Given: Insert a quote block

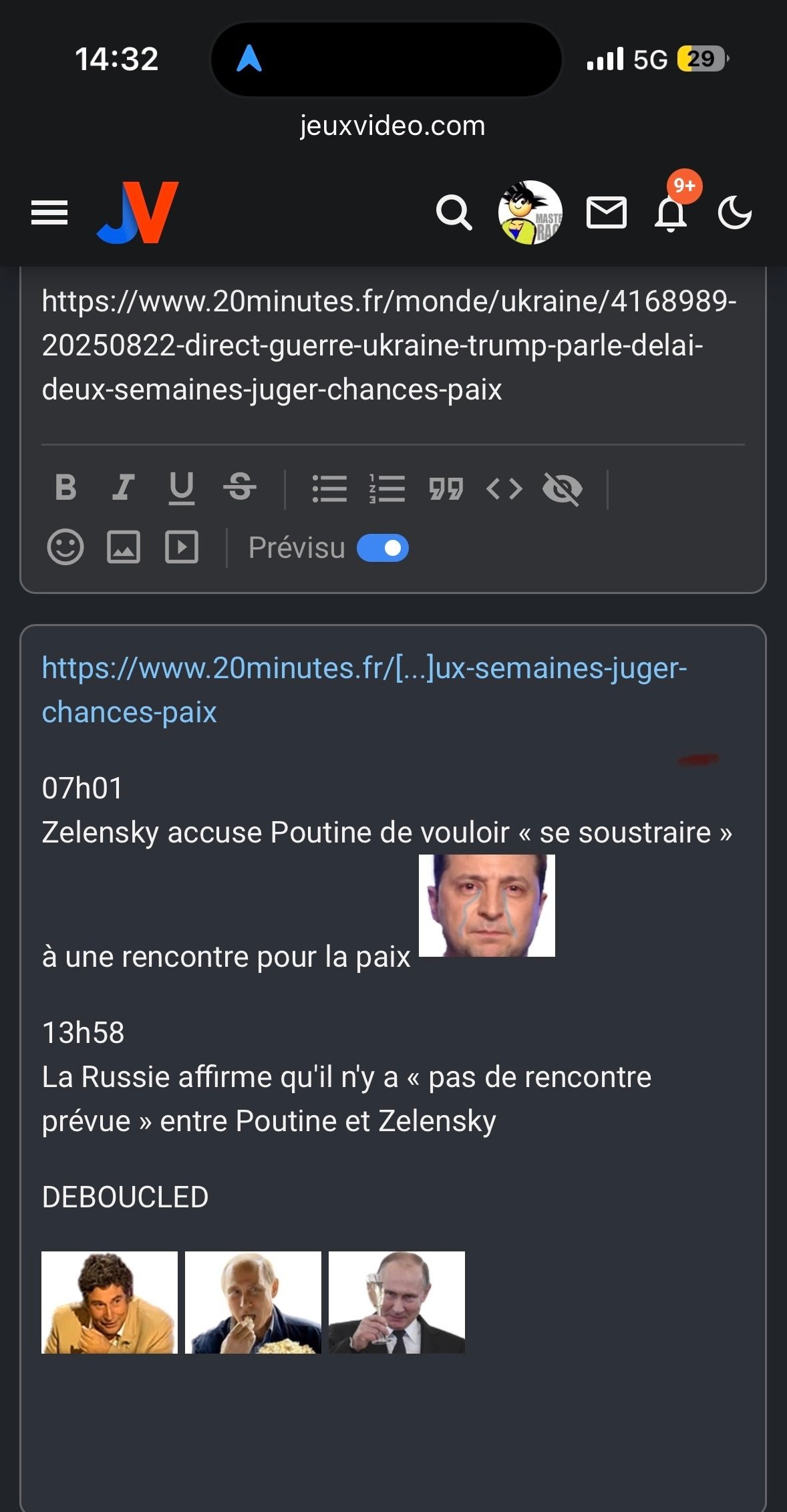Looking at the screenshot, I should [x=446, y=489].
